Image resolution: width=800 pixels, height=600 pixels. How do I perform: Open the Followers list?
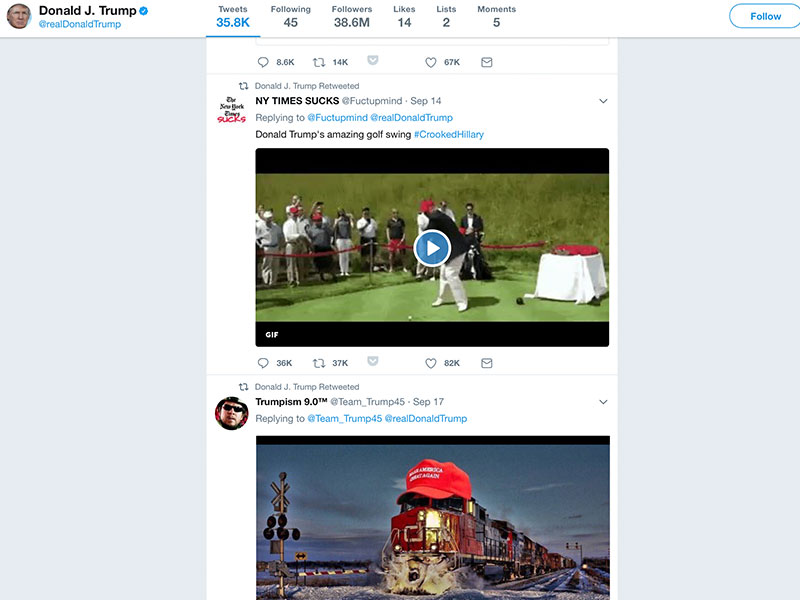[x=351, y=16]
